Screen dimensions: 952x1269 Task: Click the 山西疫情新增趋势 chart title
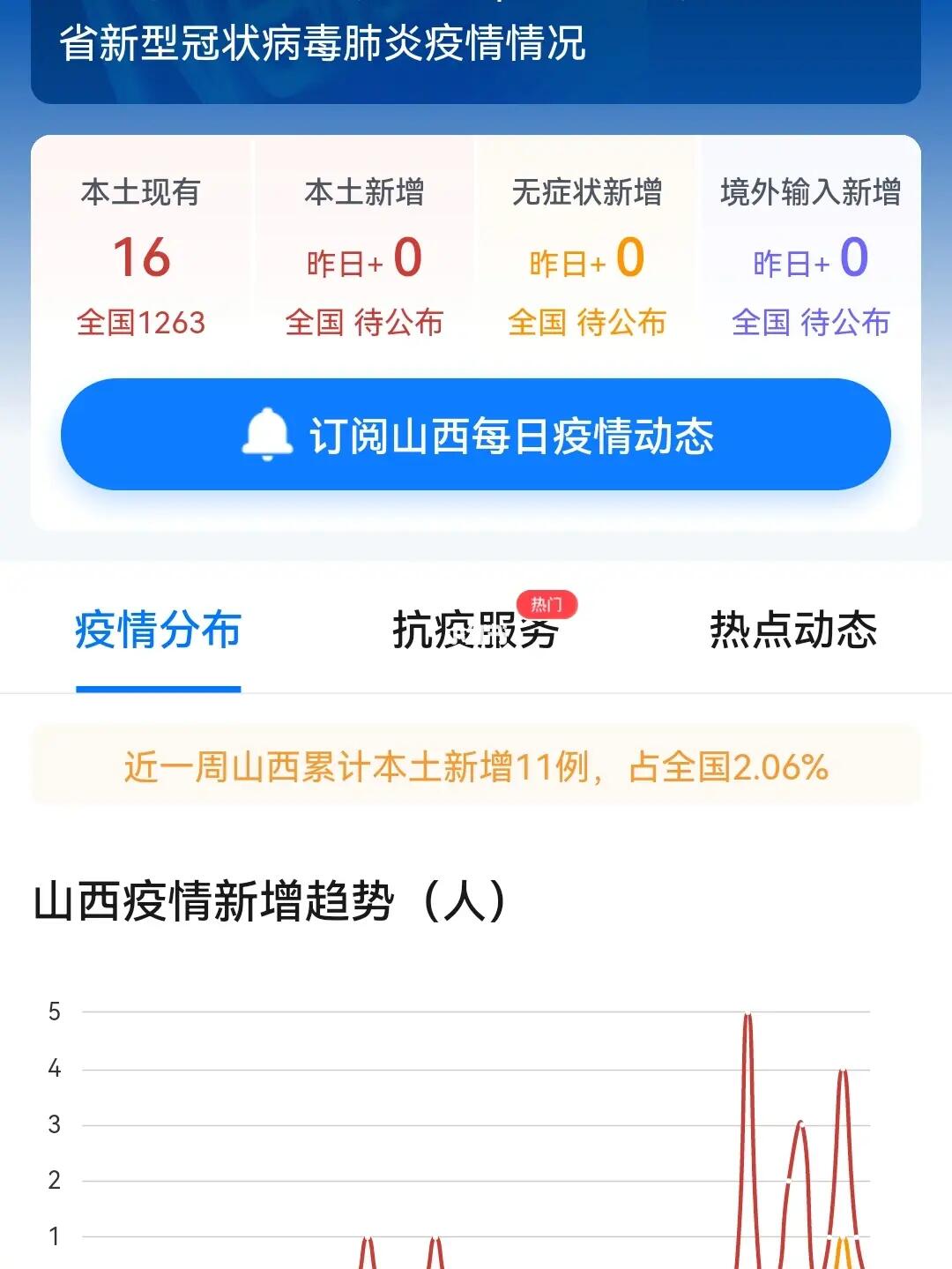tap(269, 901)
